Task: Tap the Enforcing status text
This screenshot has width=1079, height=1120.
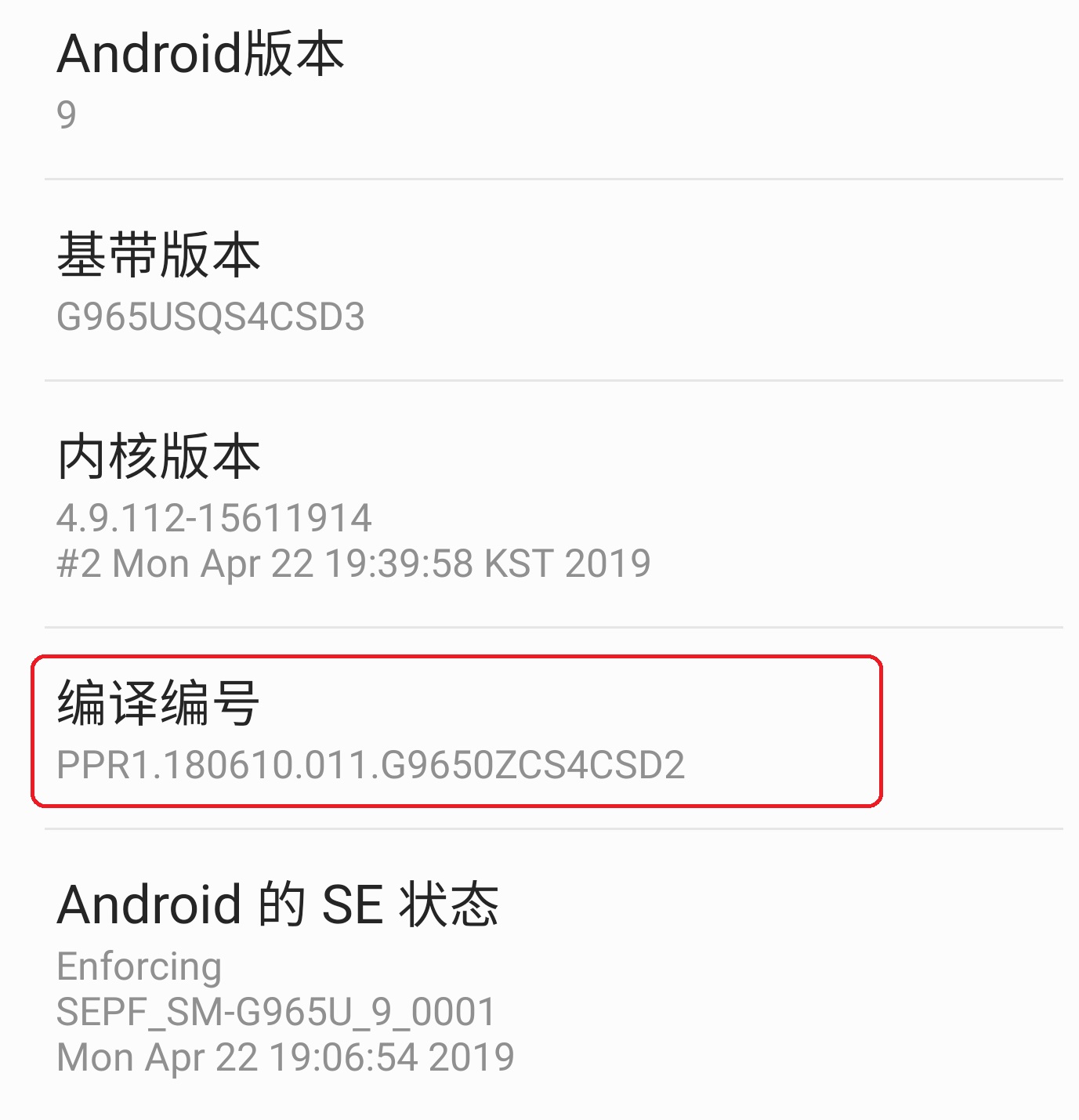Action: pyautogui.click(x=137, y=967)
